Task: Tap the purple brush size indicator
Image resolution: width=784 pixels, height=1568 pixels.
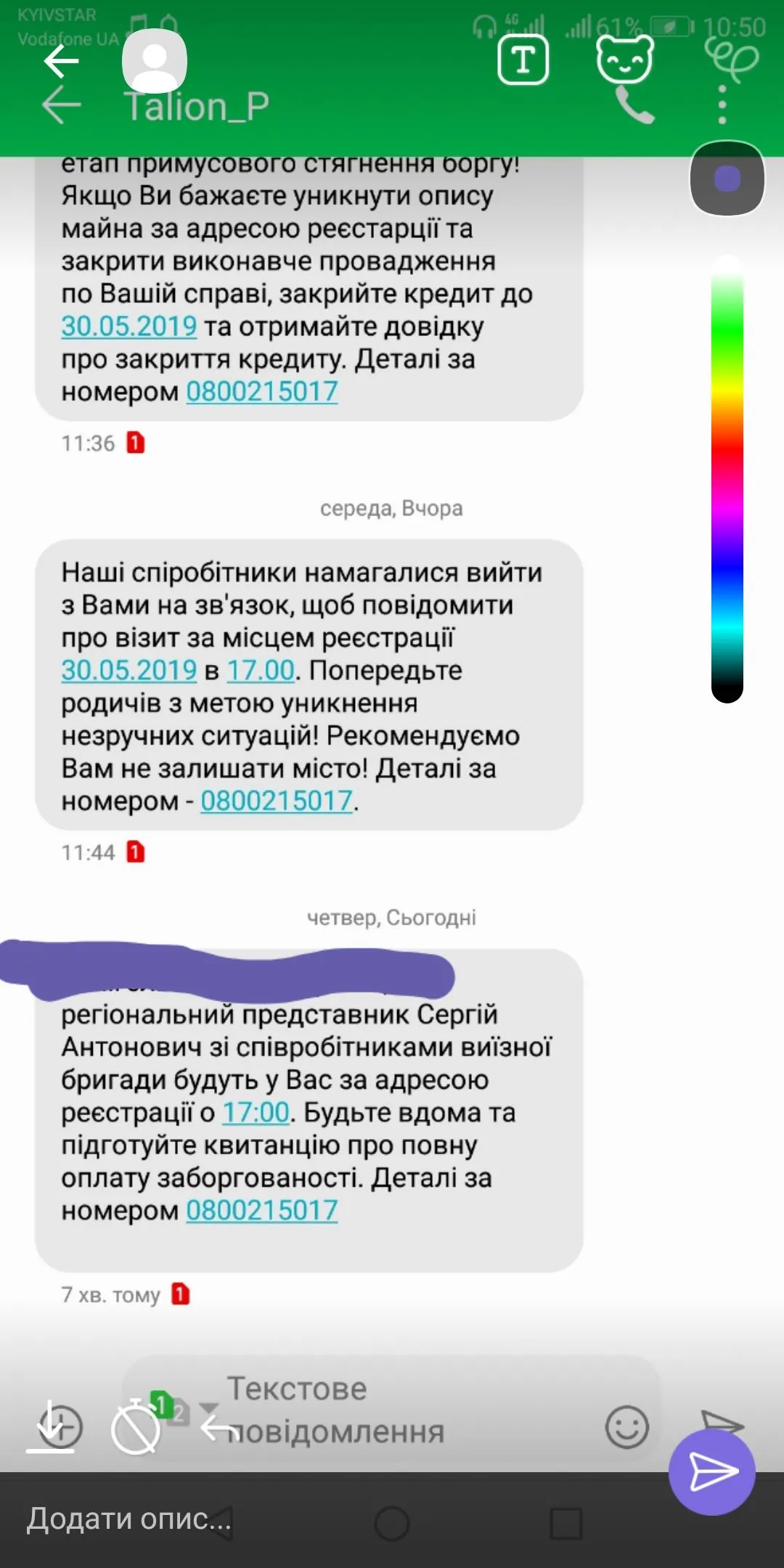Action: 727,179
